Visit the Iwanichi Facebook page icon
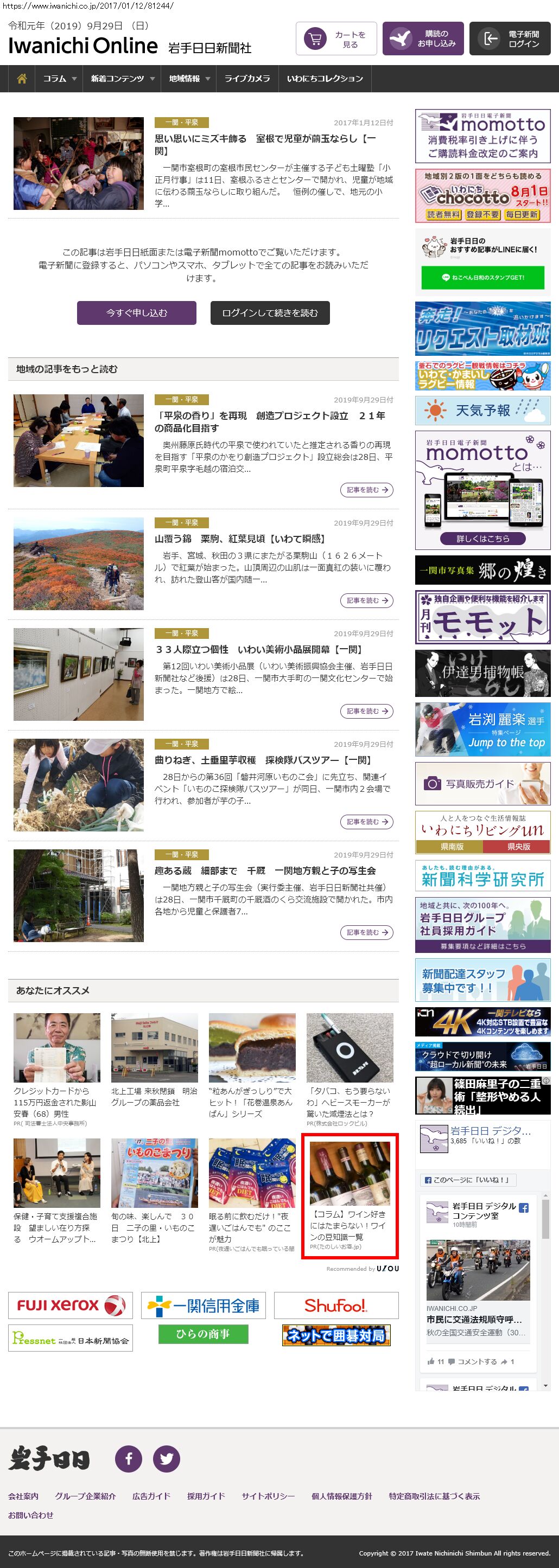559x1568 pixels. tap(129, 1458)
